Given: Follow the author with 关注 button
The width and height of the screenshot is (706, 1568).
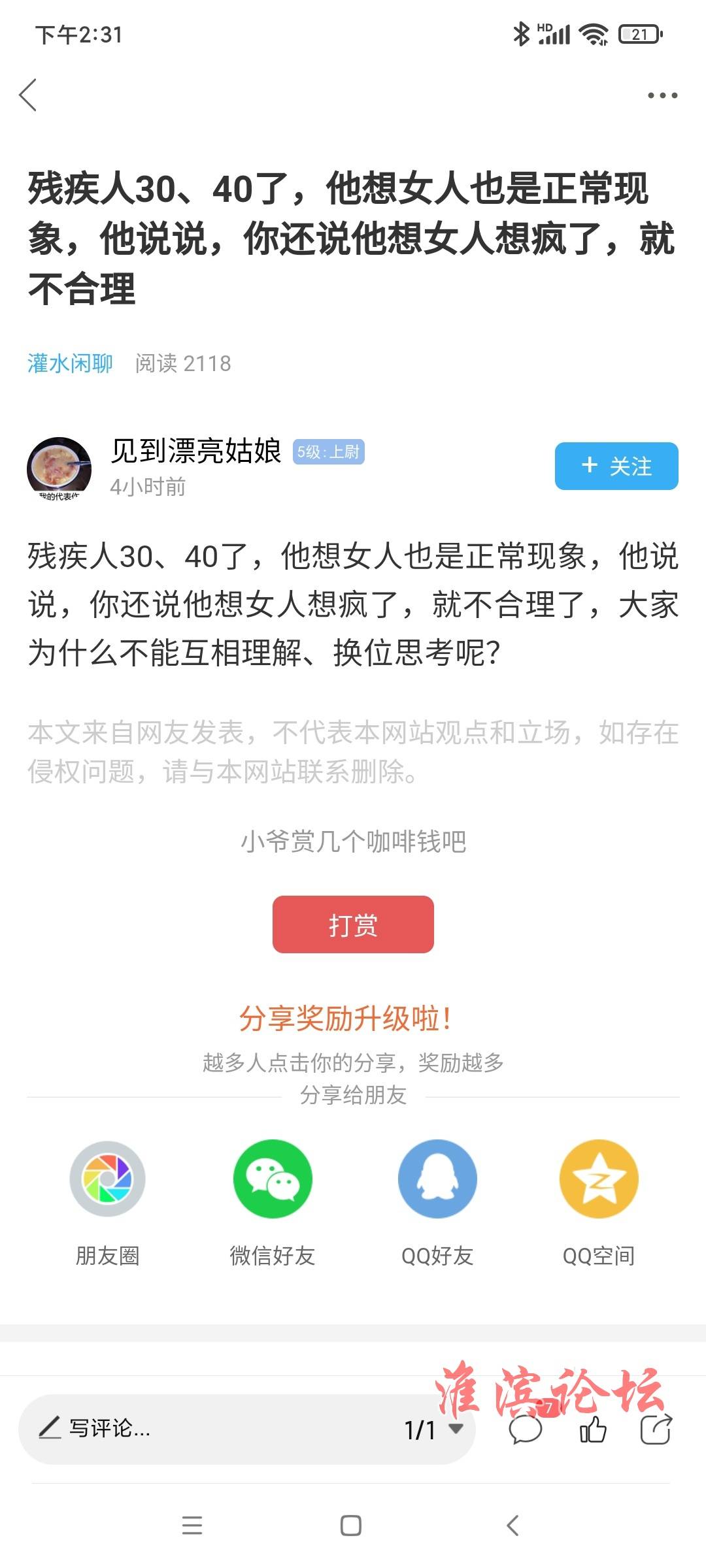Looking at the screenshot, I should point(616,466).
